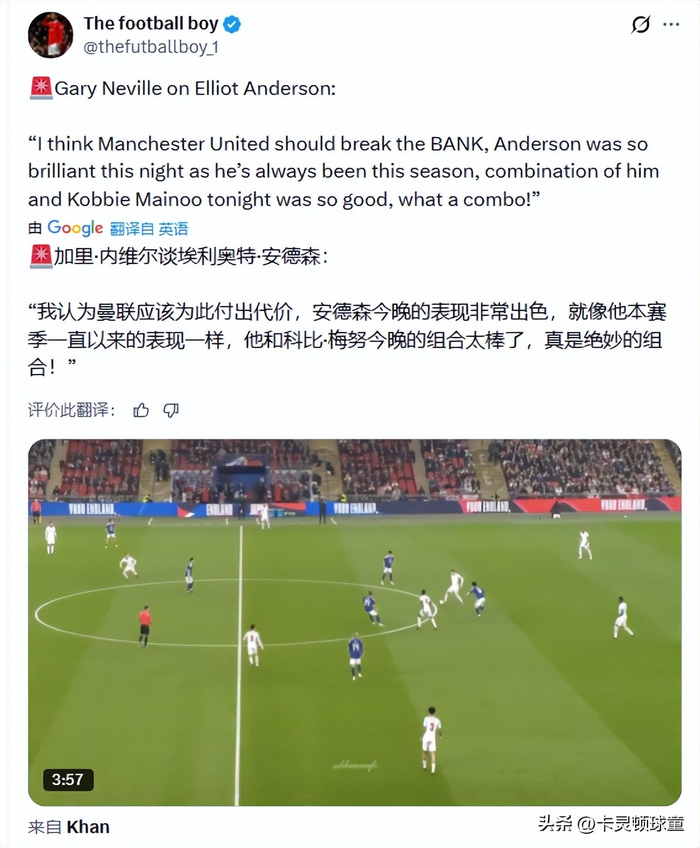Open video source Khan's profile
This screenshot has height=848, width=700.
[88, 826]
